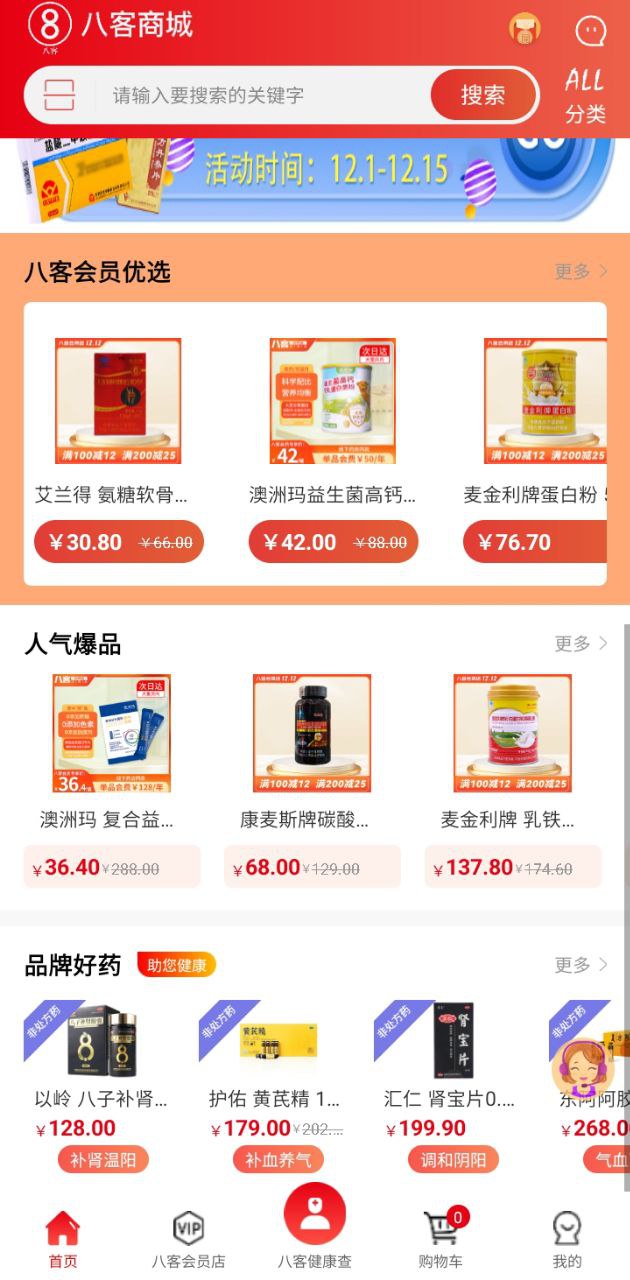
Task: View more 品牌好药 items
Action: click(581, 965)
